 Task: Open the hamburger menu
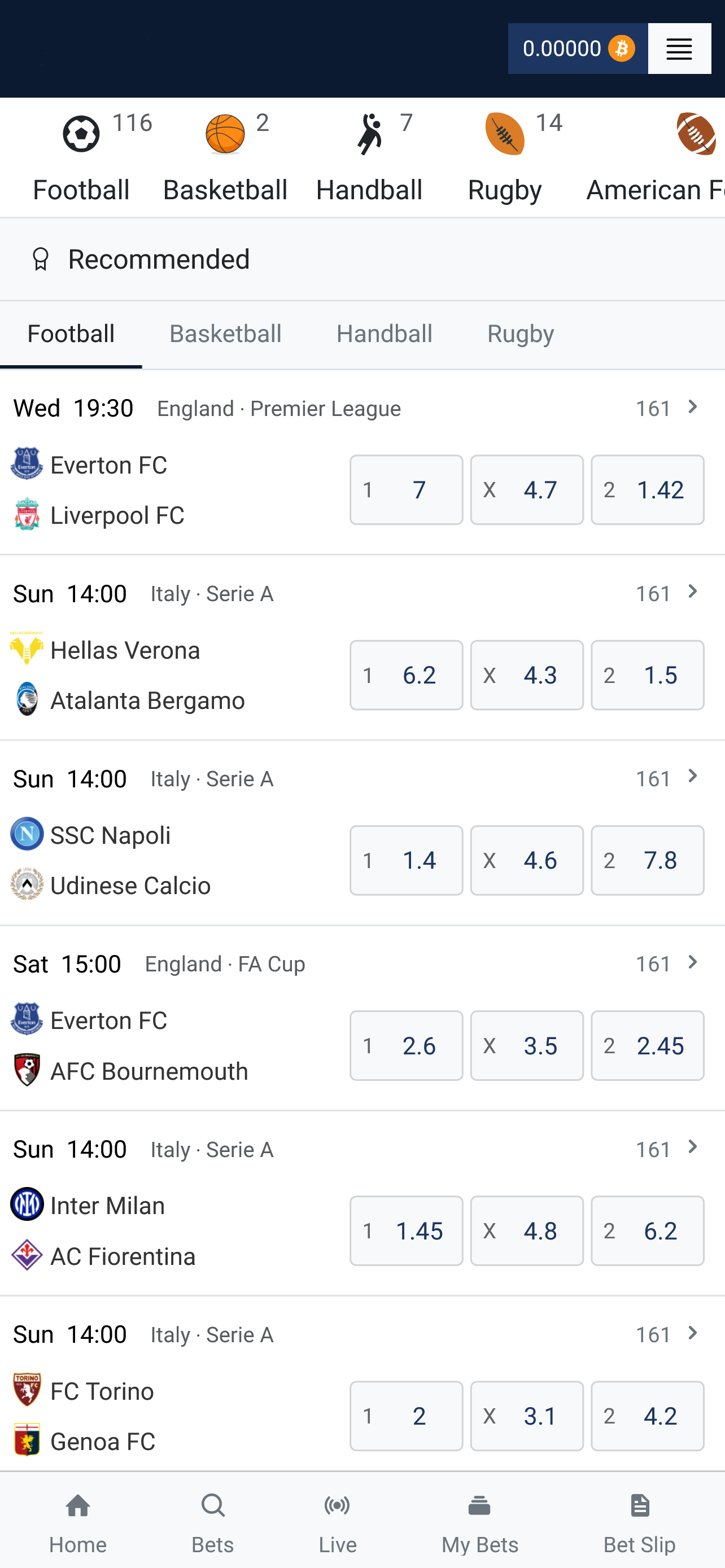679,49
